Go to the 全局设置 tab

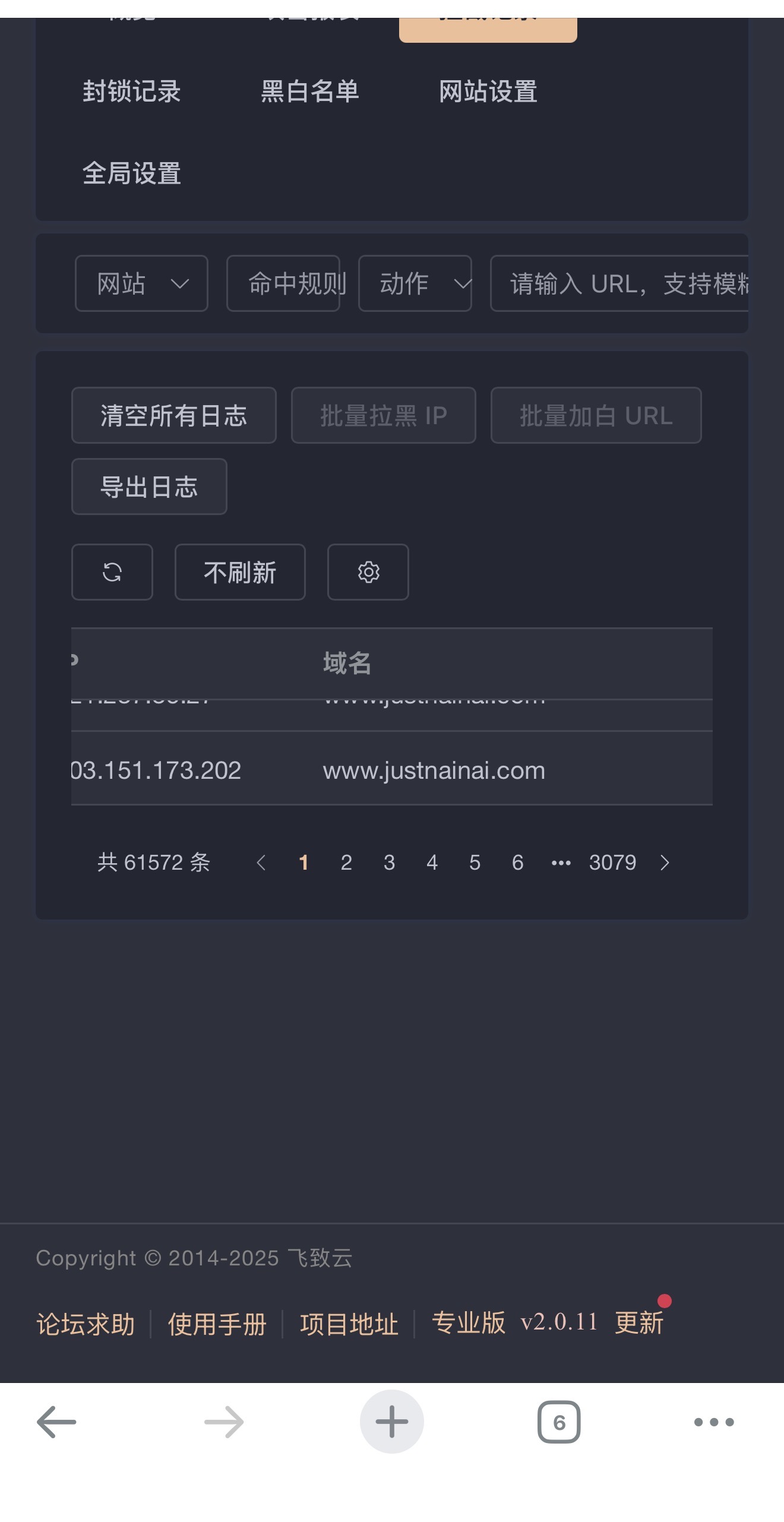[x=131, y=173]
